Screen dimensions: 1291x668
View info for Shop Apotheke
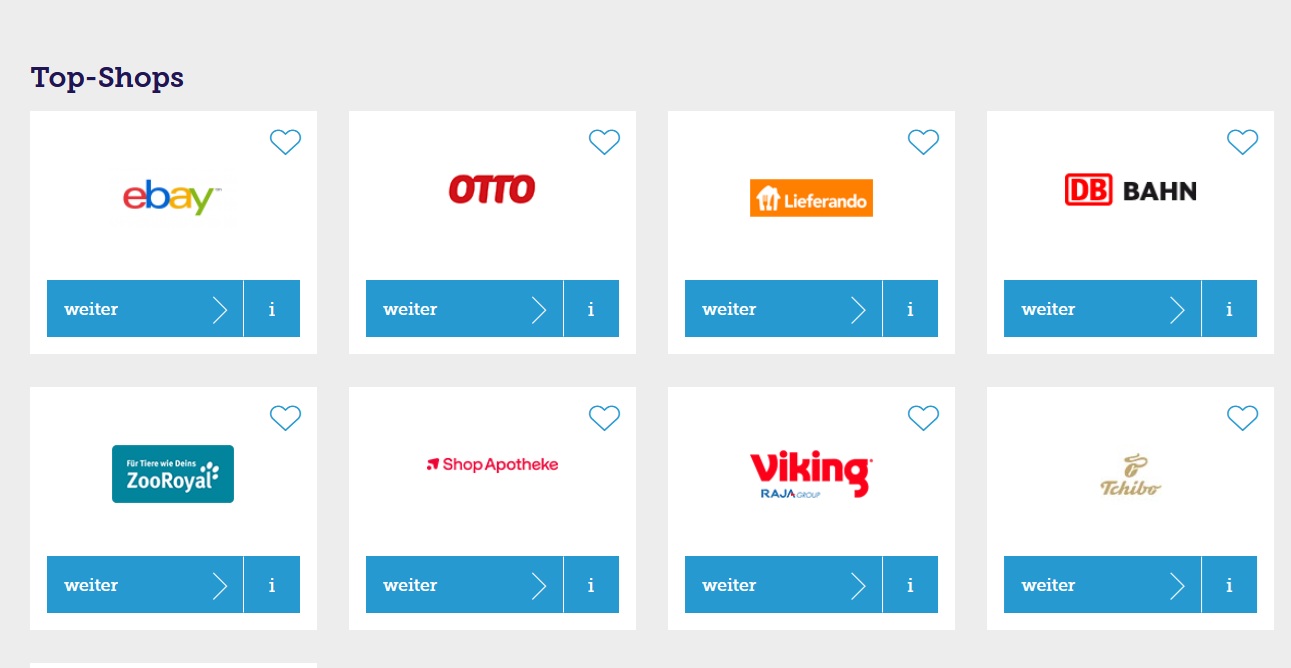point(591,585)
